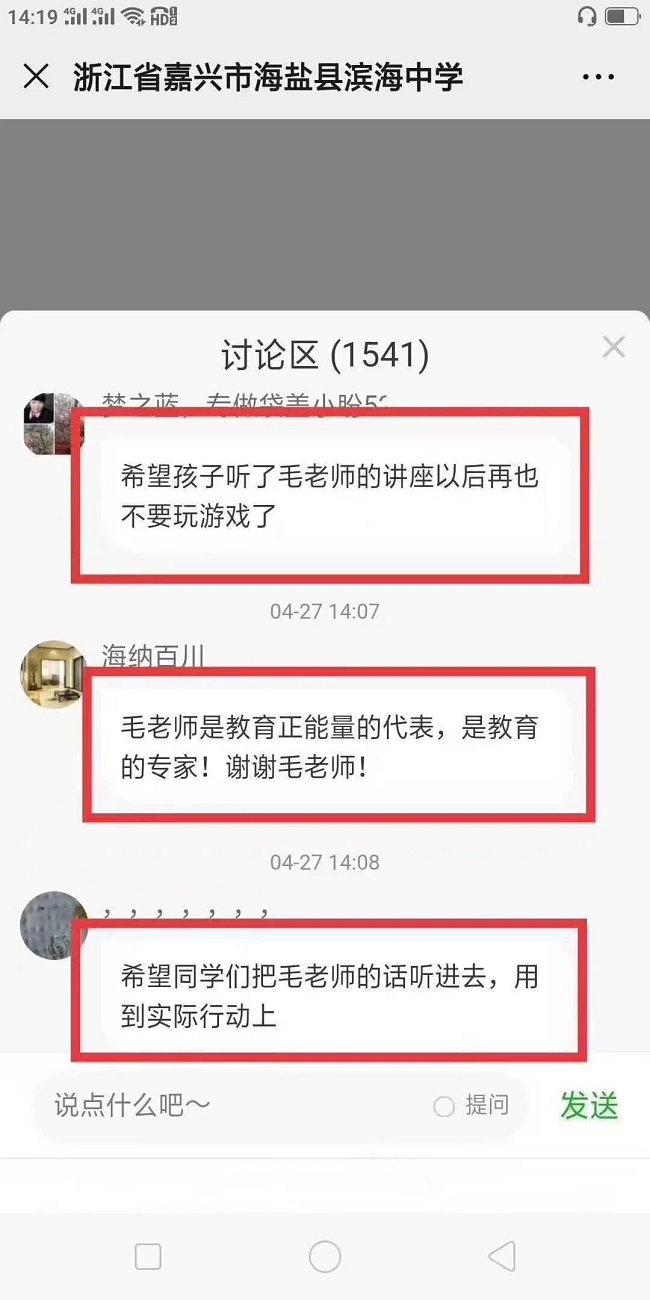Go to the home screen via circle button
This screenshot has height=1300, width=650.
325,1256
